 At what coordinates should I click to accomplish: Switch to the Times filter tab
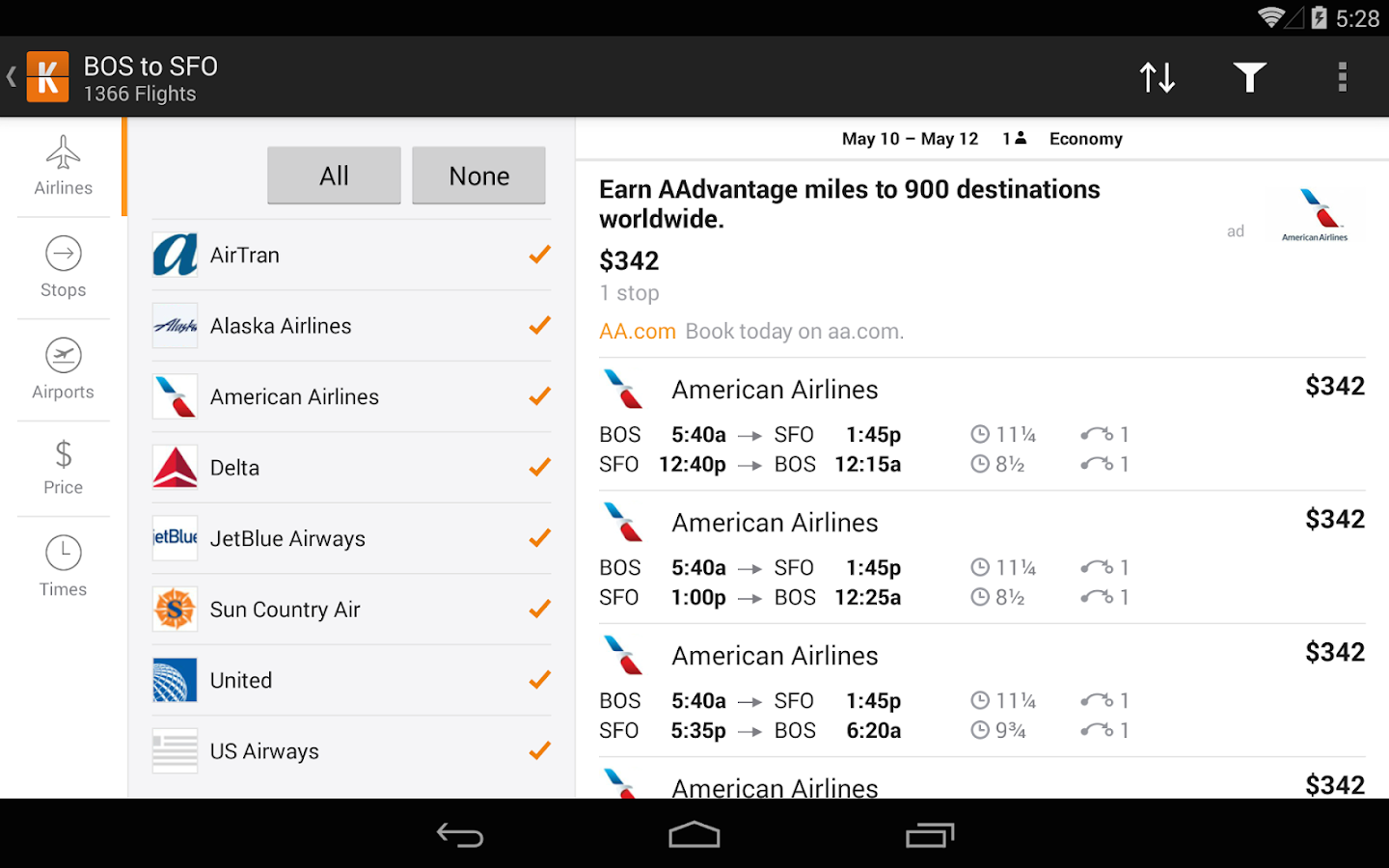[x=64, y=567]
